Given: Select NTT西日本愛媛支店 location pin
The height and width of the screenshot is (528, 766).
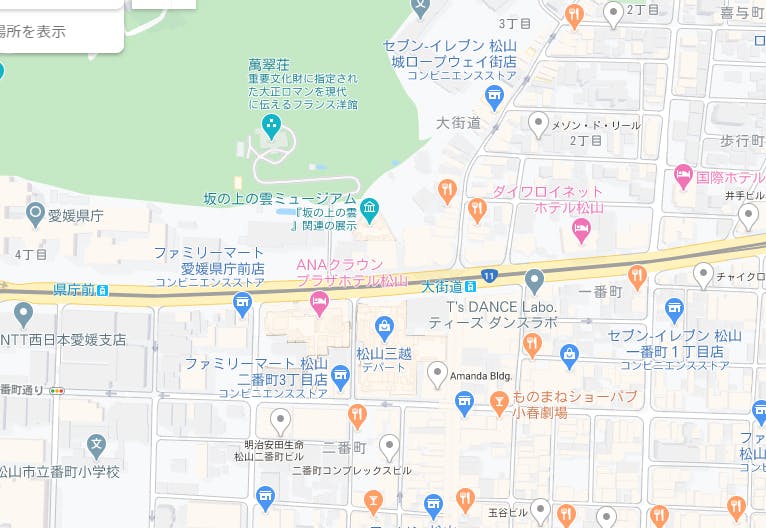Looking at the screenshot, I should (x=23, y=315).
